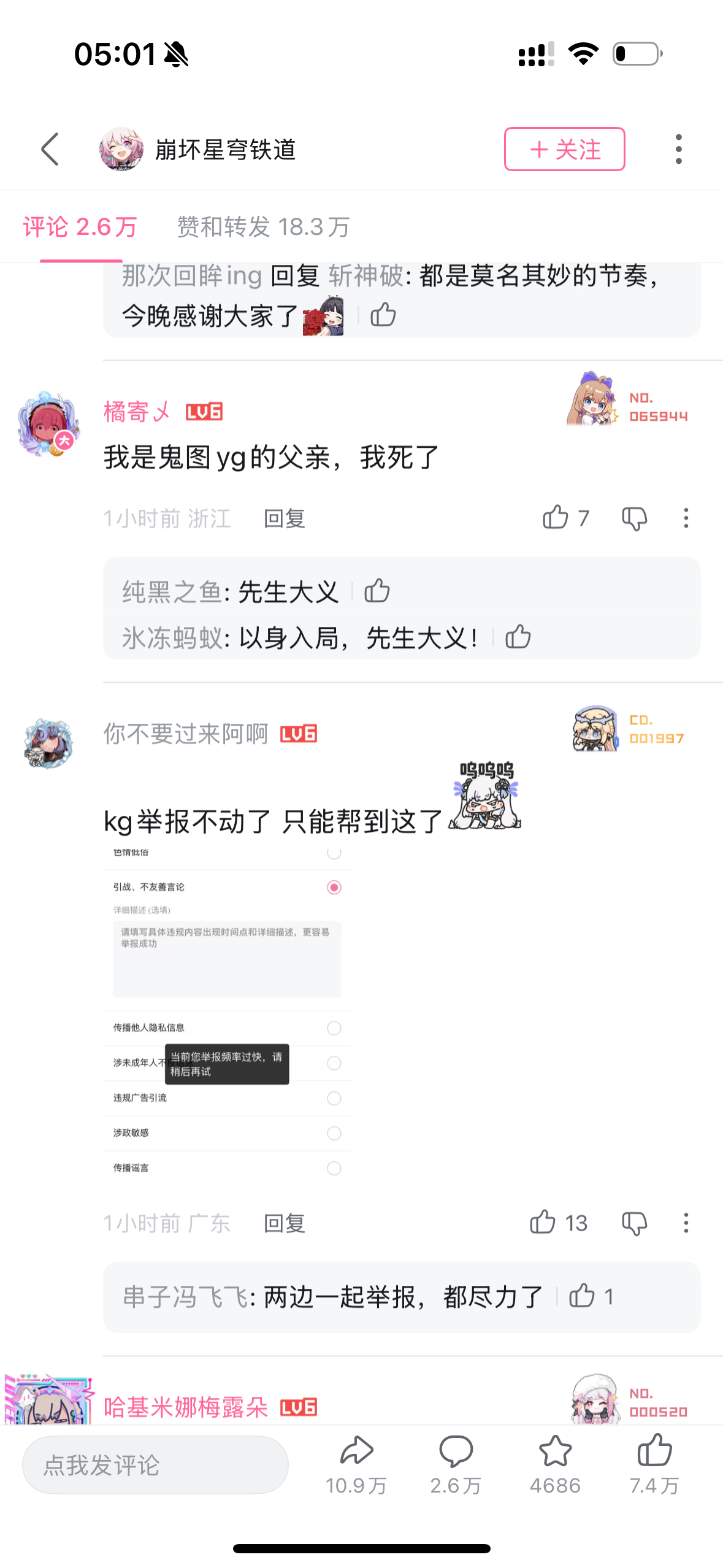The image size is (723, 1568).
Task: Reply to 你不要过来阿啊's comment
Action: [284, 1223]
